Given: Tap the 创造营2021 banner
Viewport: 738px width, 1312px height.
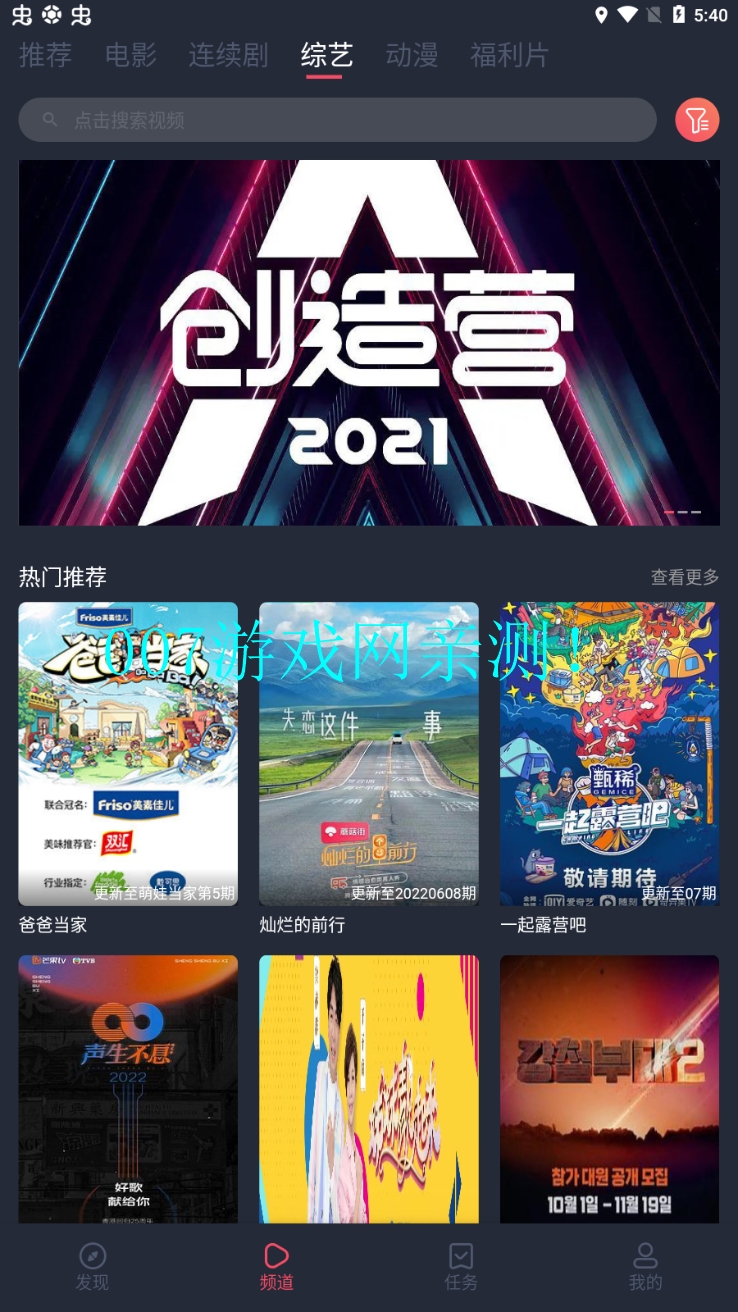Looking at the screenshot, I should click(368, 342).
